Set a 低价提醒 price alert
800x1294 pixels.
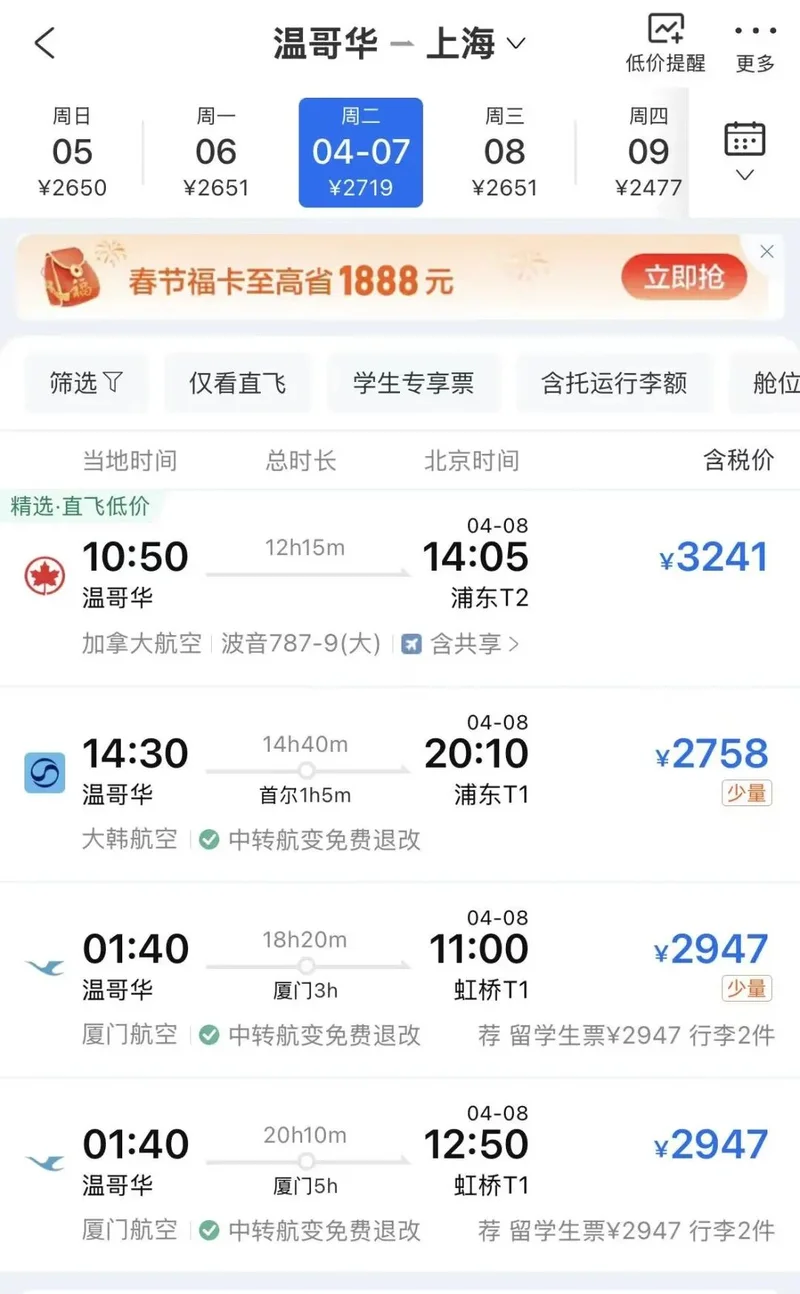(665, 44)
